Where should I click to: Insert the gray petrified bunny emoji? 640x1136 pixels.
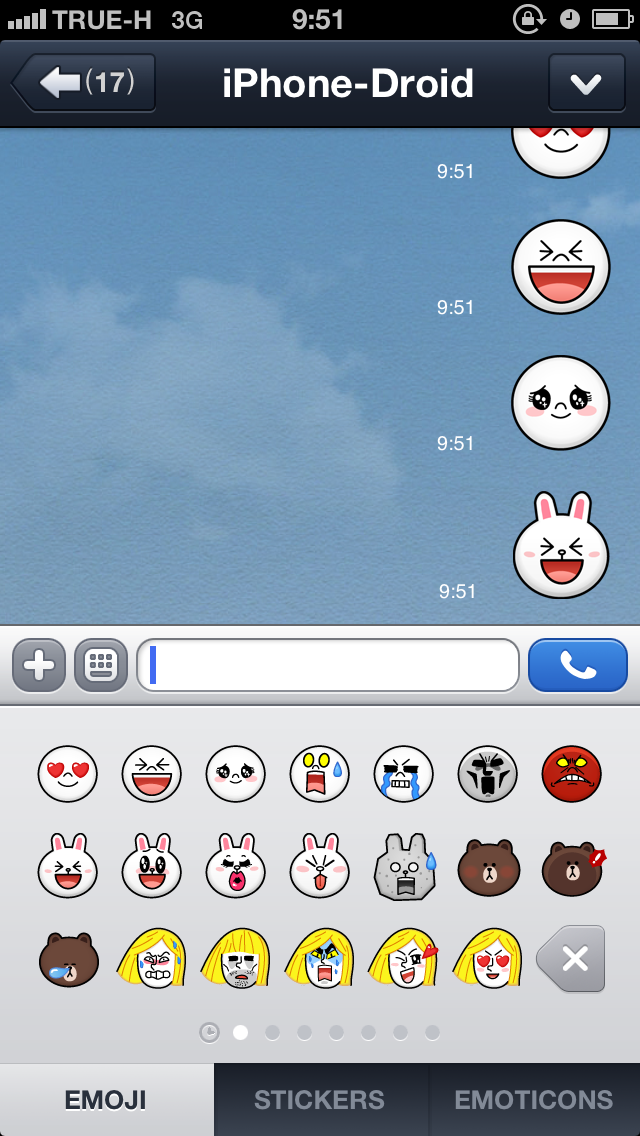click(404, 866)
